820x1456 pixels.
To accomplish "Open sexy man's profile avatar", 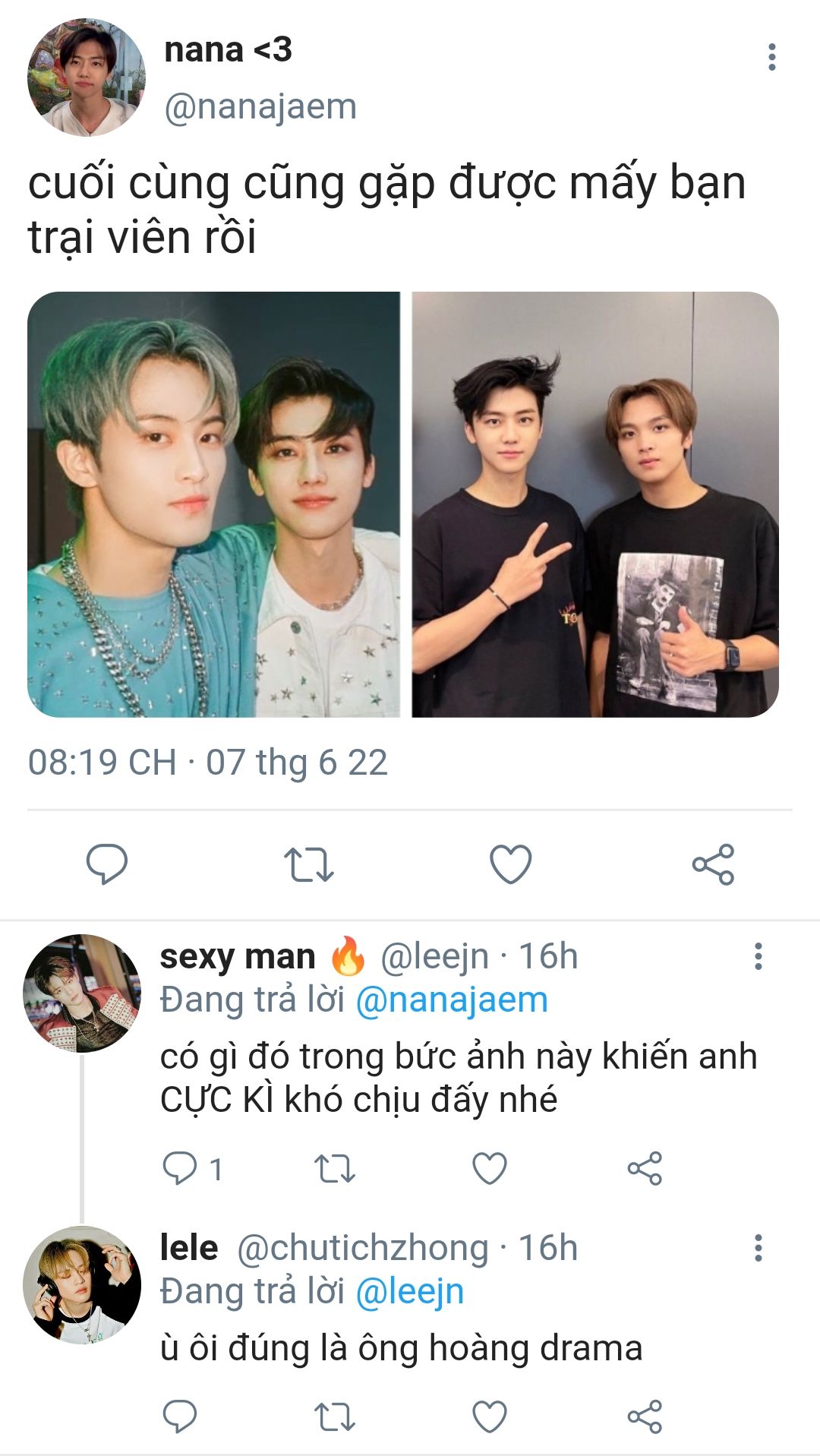I will click(x=82, y=993).
